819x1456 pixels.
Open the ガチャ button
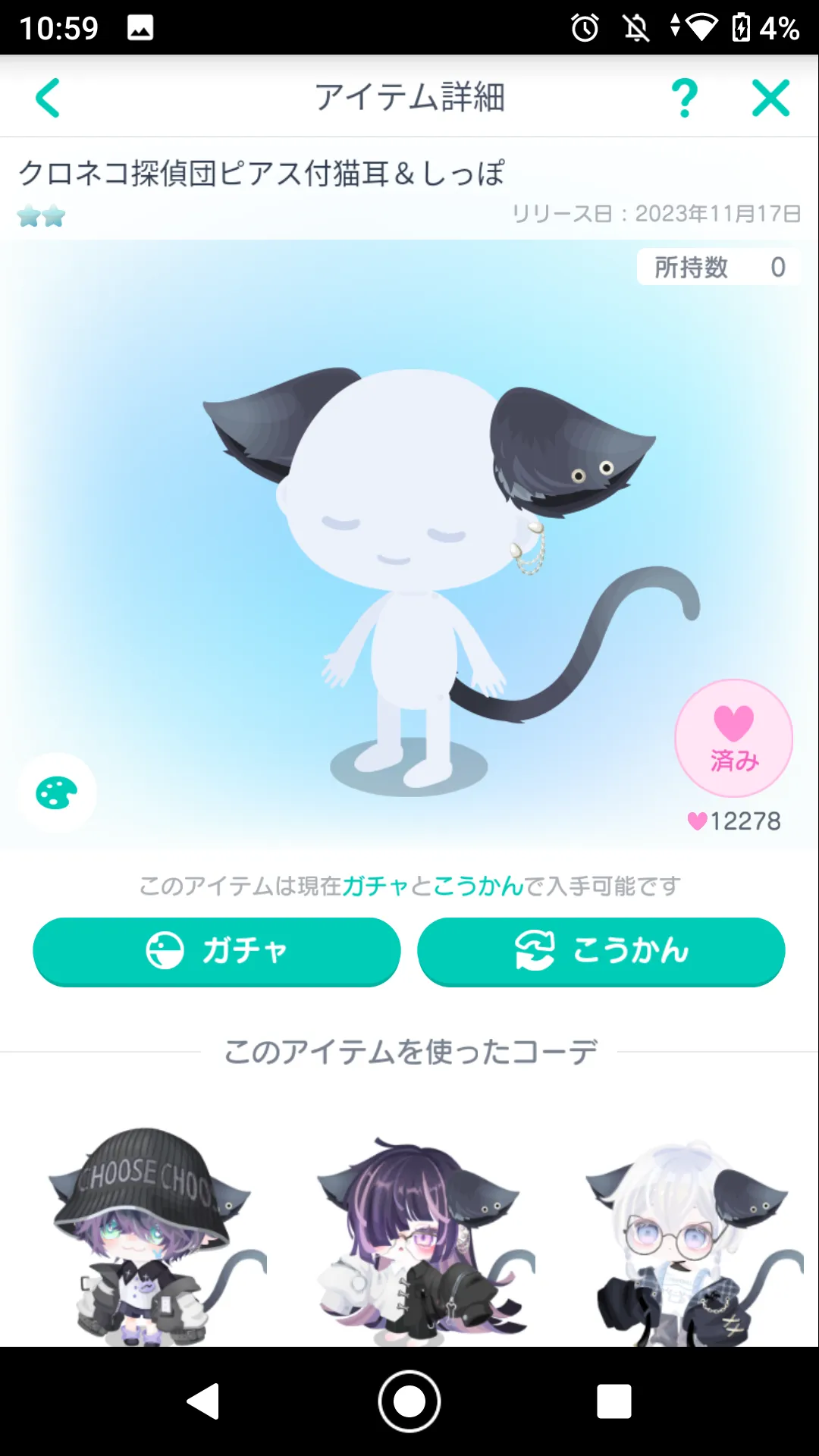(x=217, y=951)
